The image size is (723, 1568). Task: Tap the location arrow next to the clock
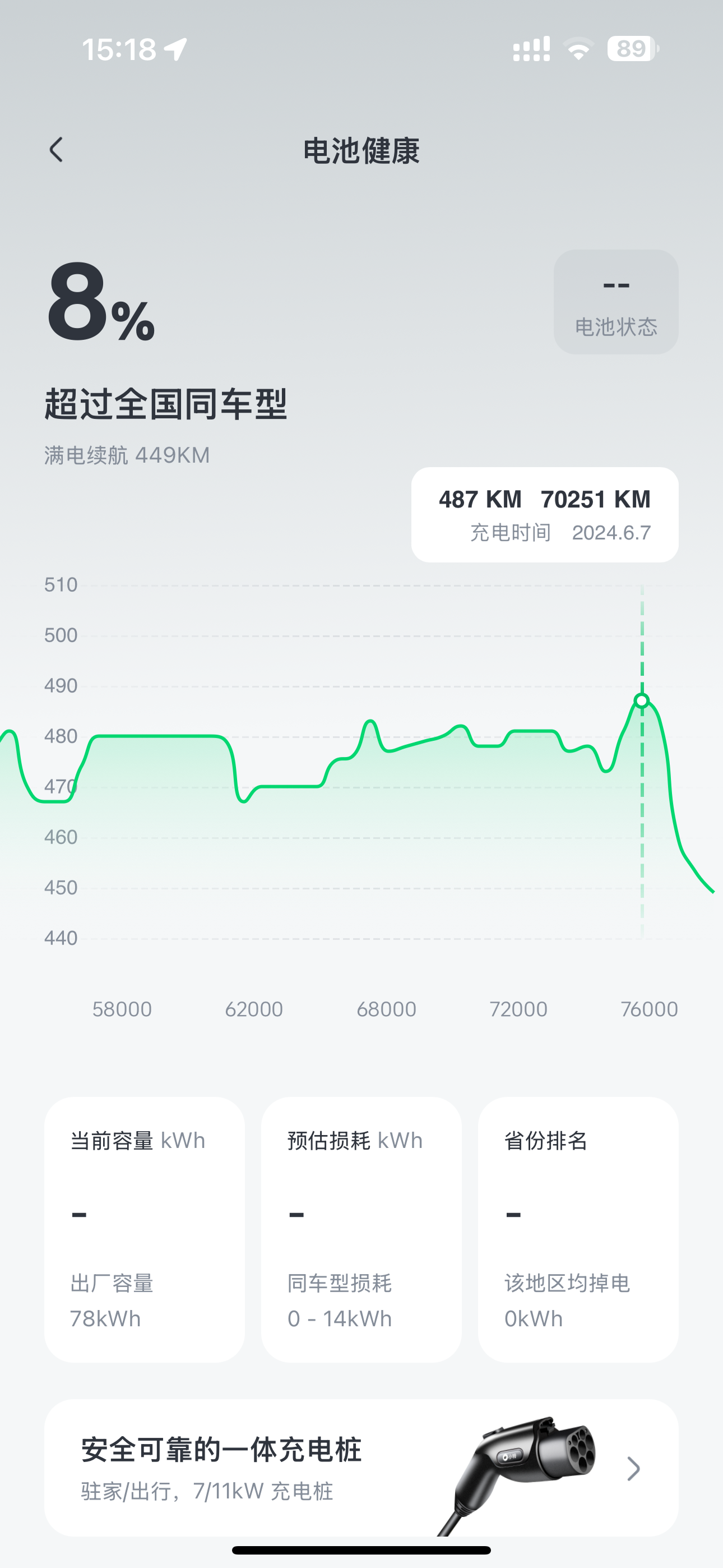pos(175,50)
